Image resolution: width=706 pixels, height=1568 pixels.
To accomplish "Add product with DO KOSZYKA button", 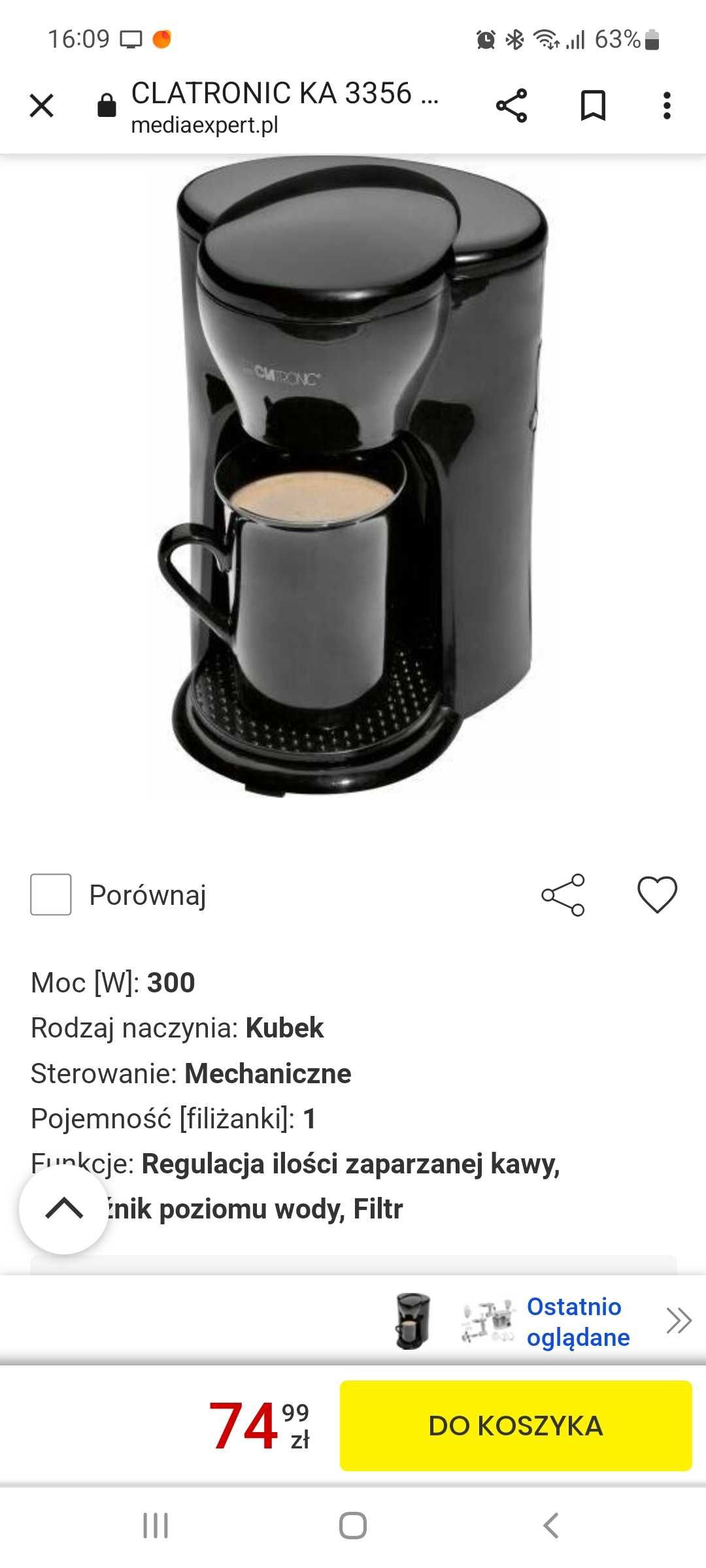I will point(515,1426).
